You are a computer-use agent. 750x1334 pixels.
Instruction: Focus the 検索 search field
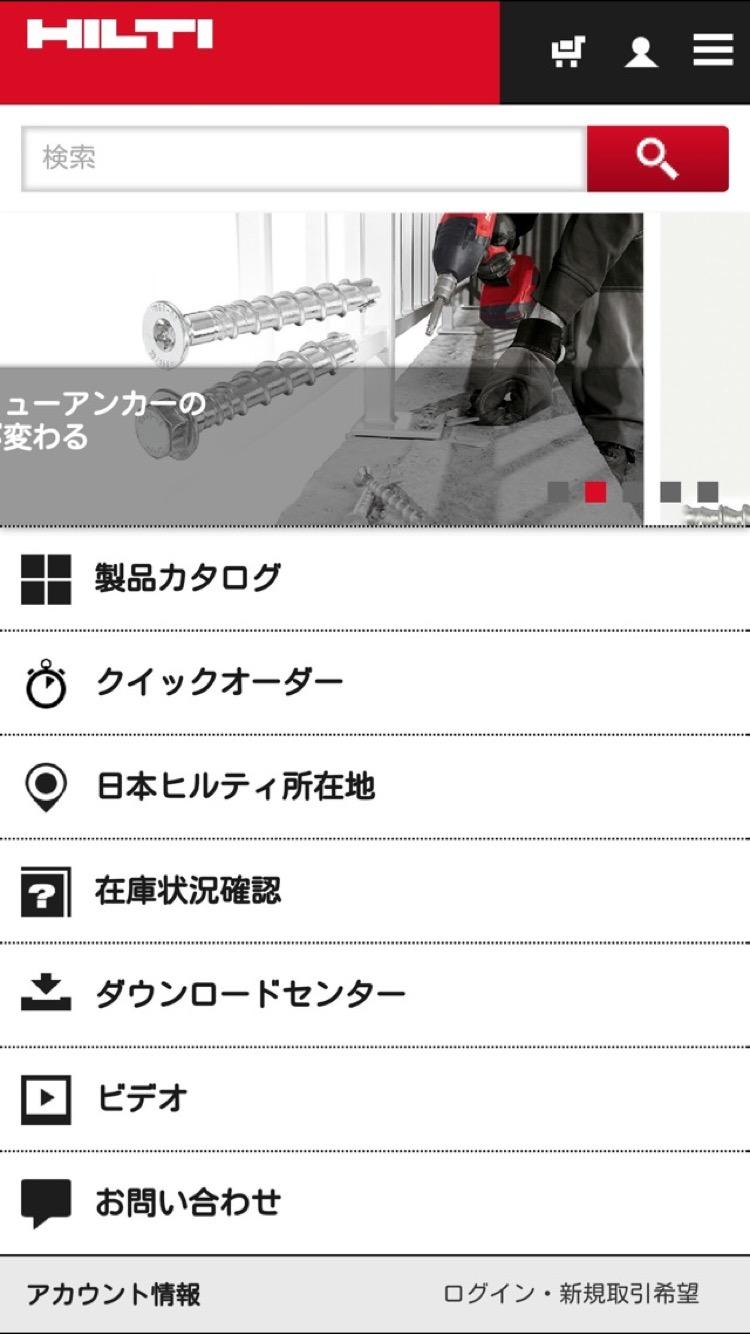coord(304,158)
